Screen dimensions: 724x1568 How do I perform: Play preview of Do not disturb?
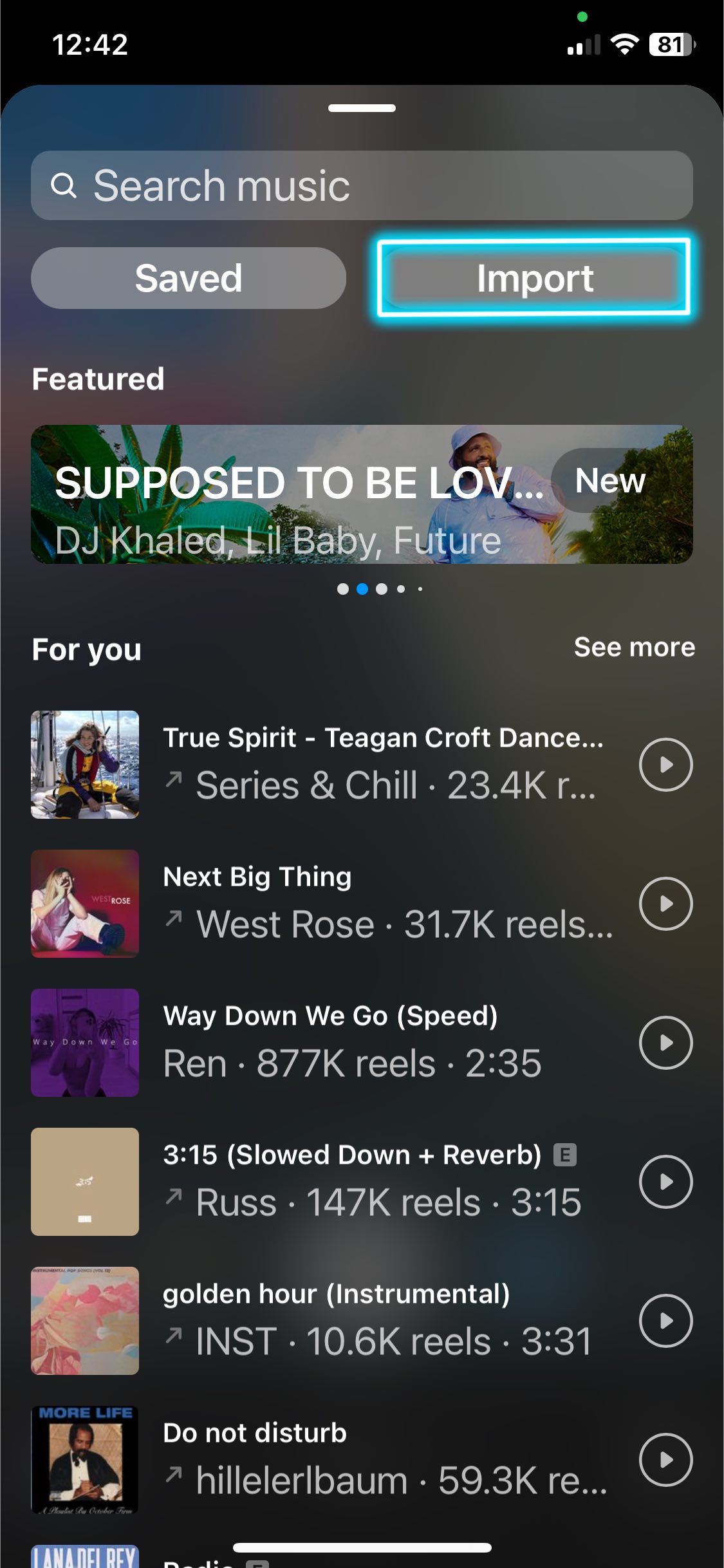(x=665, y=1460)
